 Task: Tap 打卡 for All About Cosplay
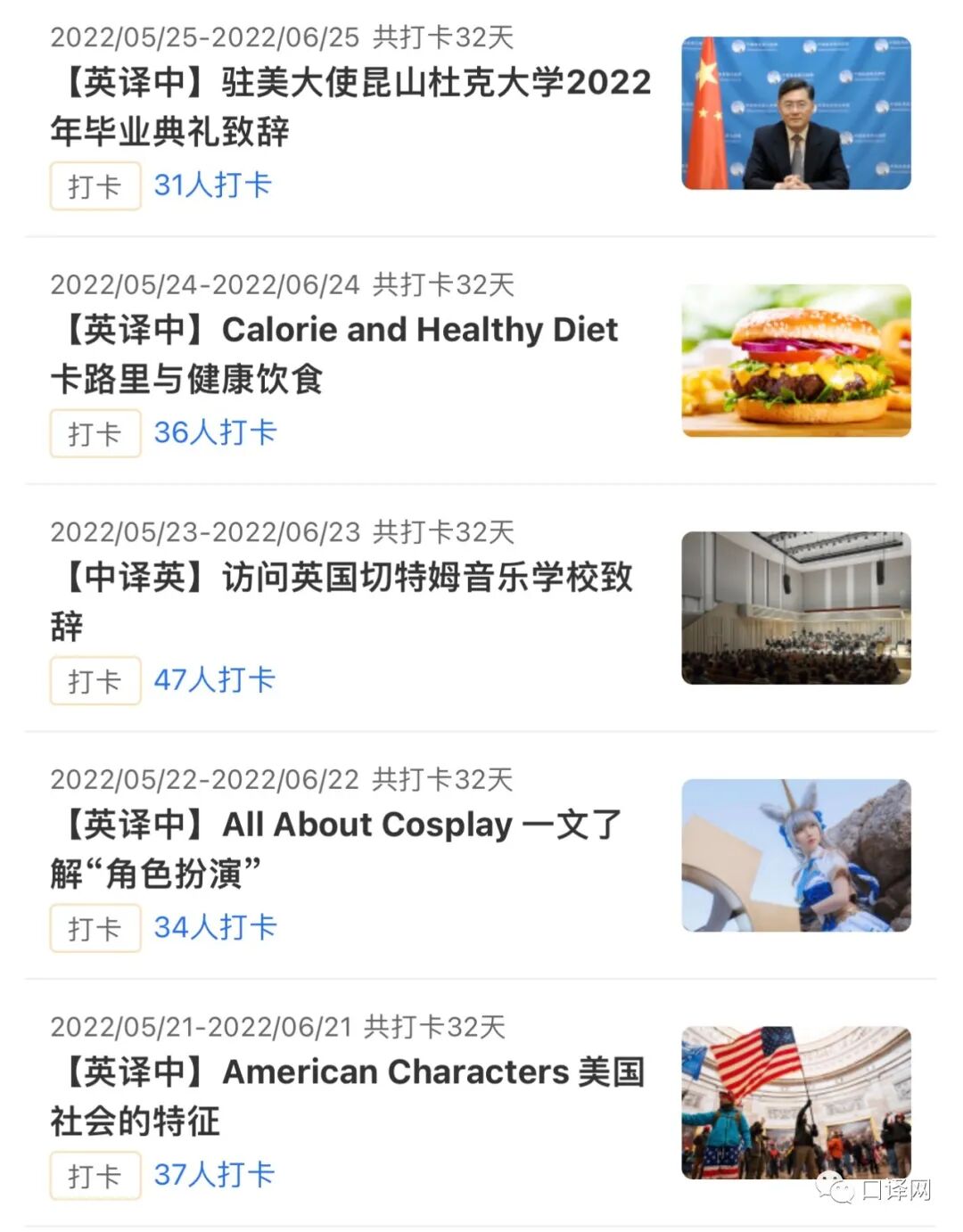(95, 928)
